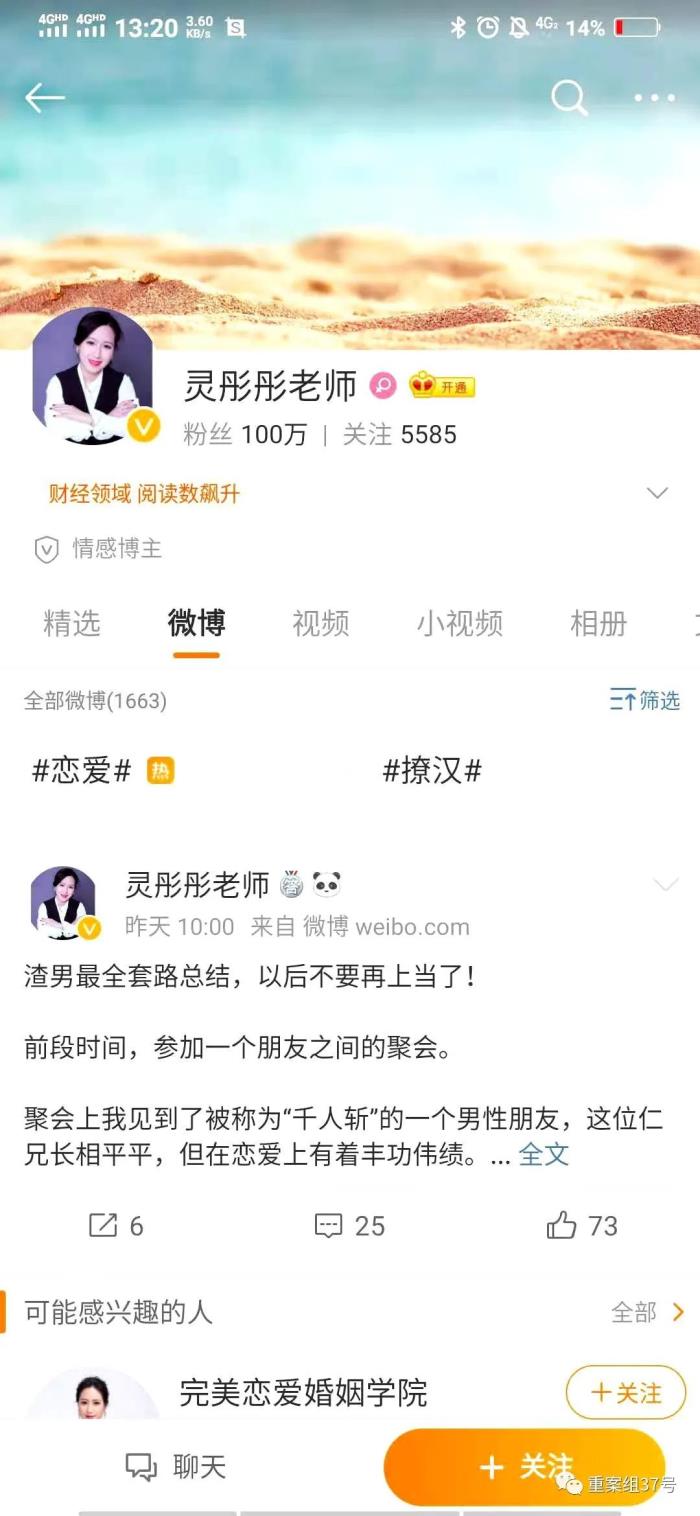700x1516 pixels.
Task: Select the 相册 tab
Action: coord(598,624)
